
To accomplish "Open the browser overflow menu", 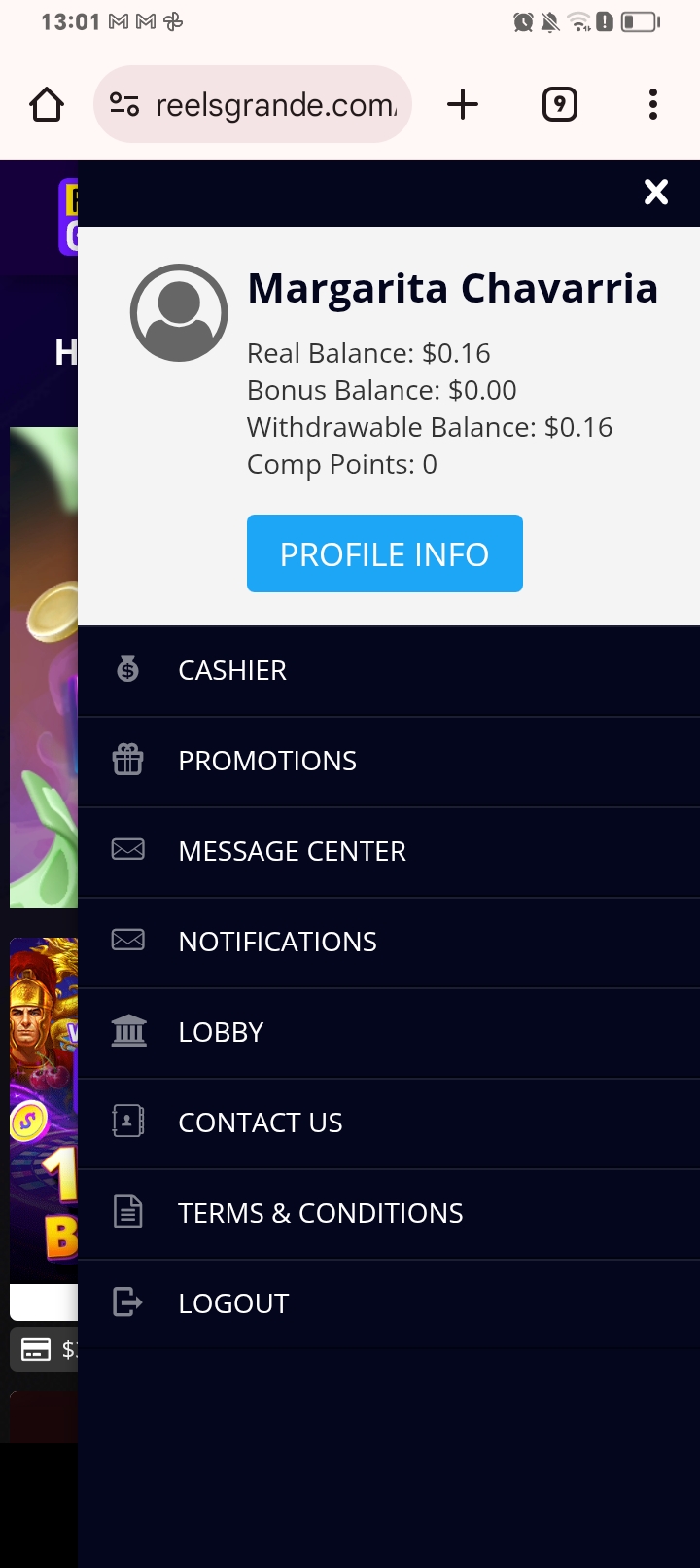I will click(x=652, y=104).
